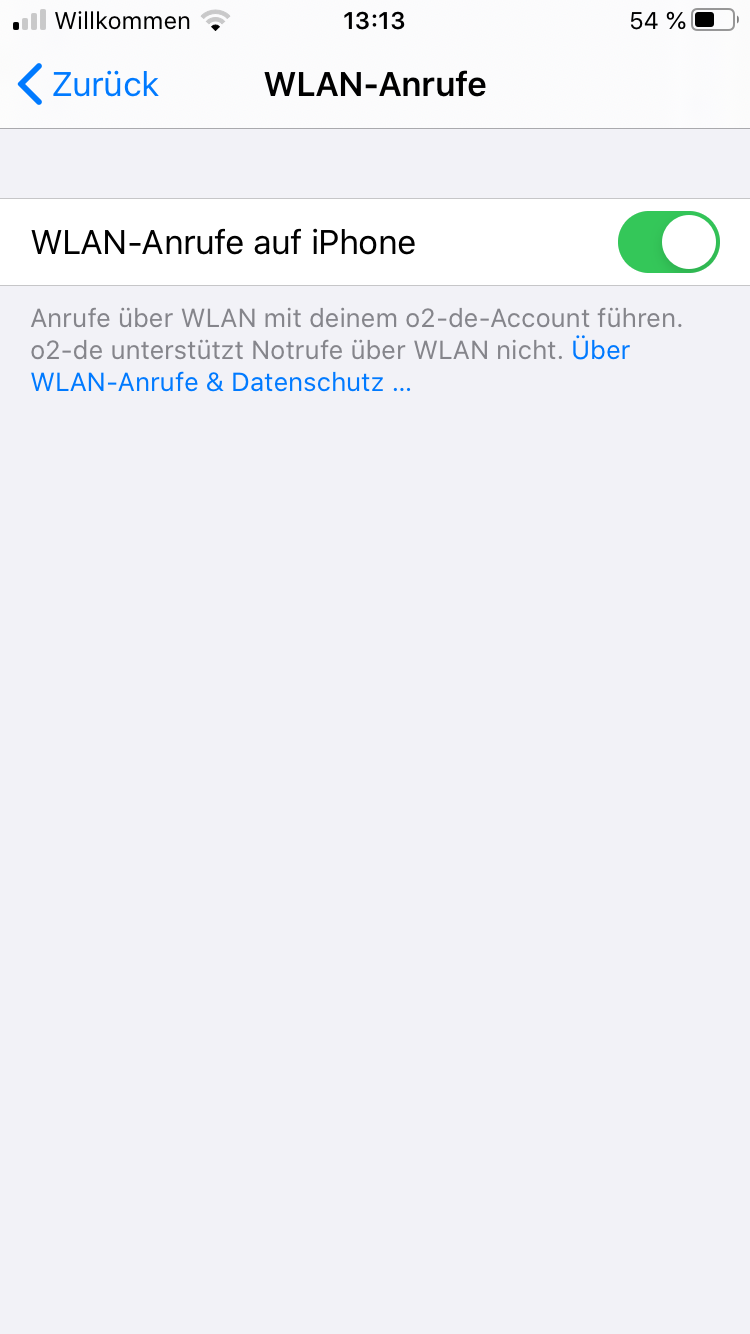Viewport: 750px width, 1334px height.
Task: Open Über WLAN-Anrufe & Datenschutz link
Action: [220, 382]
